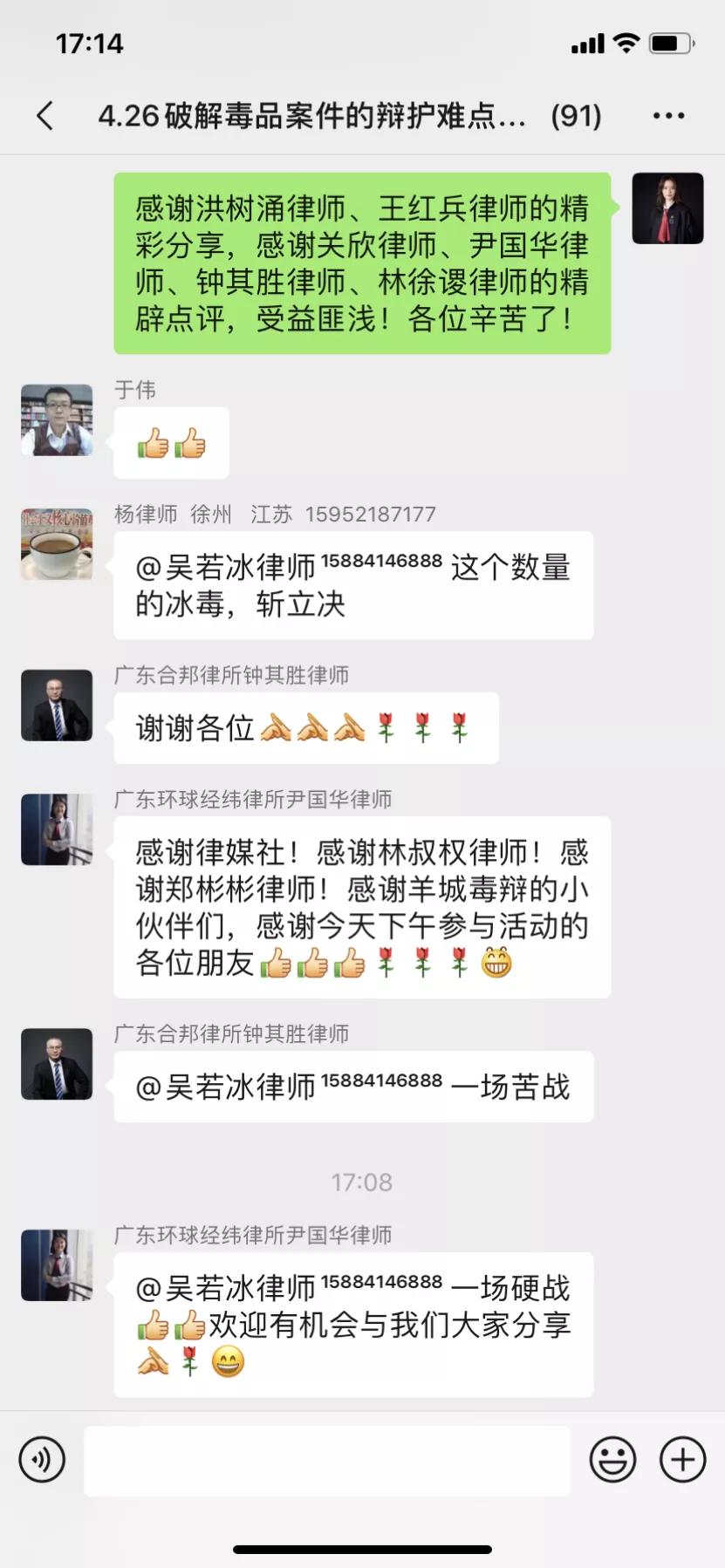Image resolution: width=725 pixels, height=1568 pixels.
Task: Open the group chat's three-dot menu
Action: pyautogui.click(x=668, y=115)
